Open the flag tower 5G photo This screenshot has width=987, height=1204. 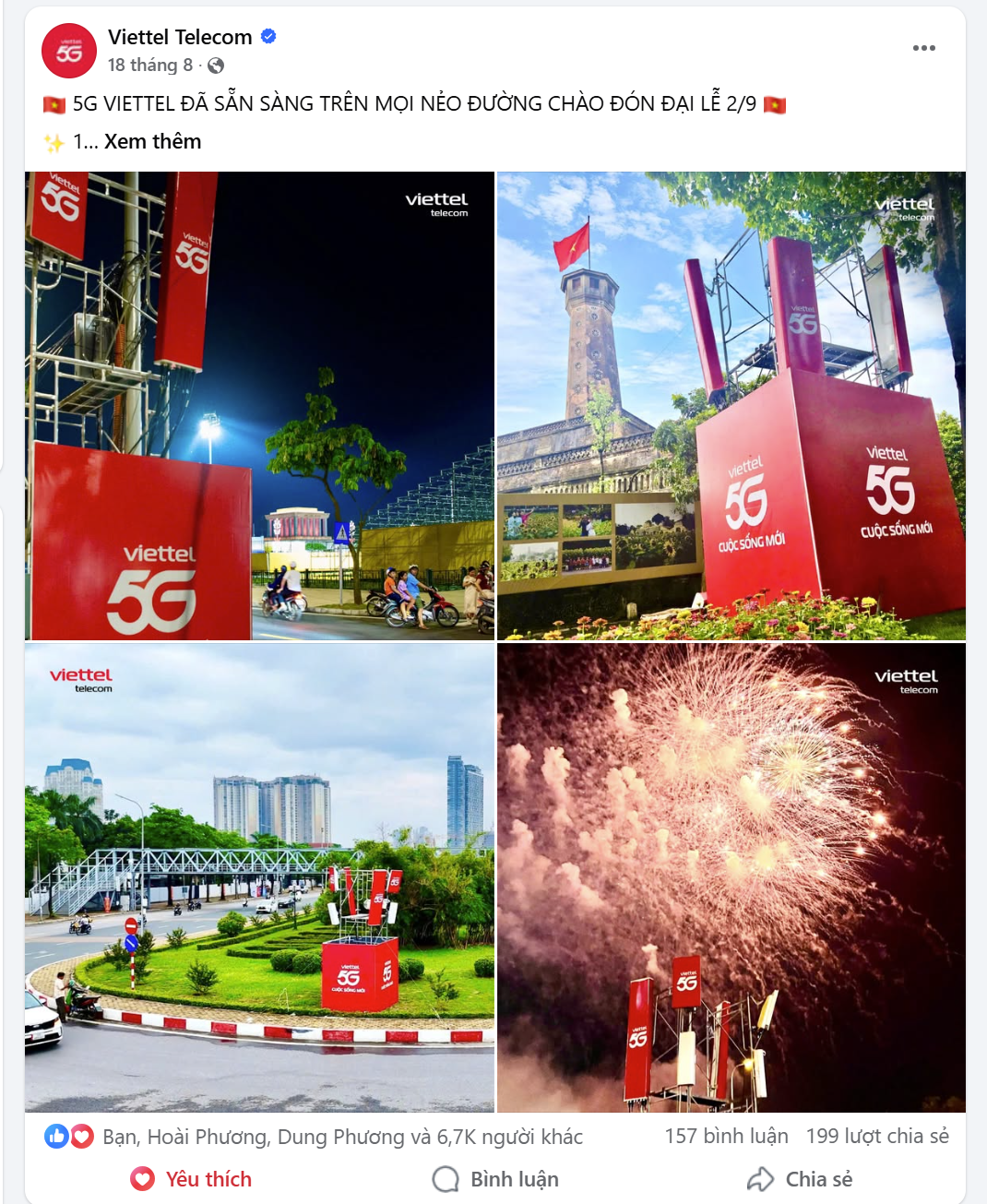tap(731, 406)
